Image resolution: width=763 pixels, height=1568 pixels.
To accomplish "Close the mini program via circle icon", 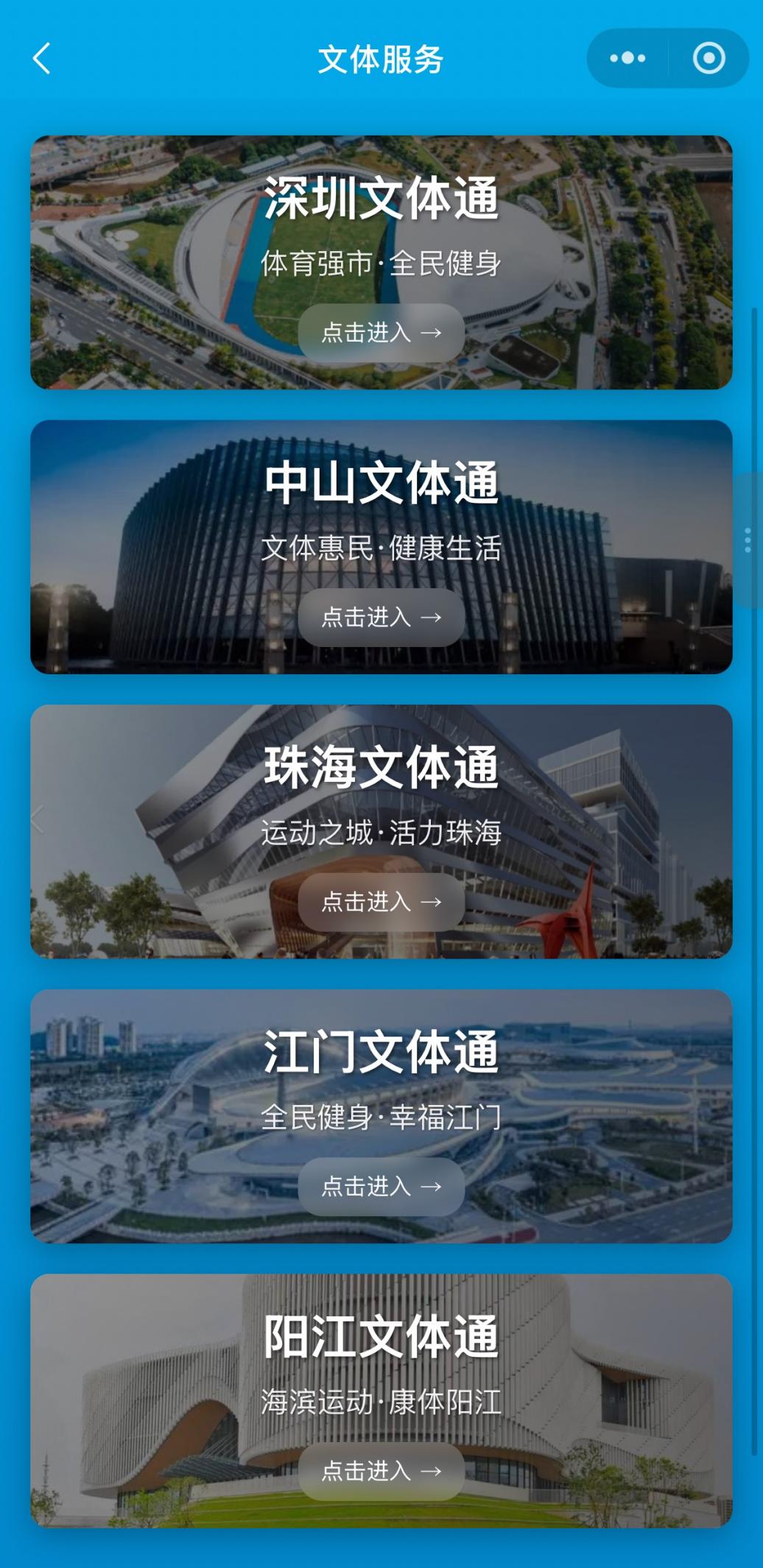I will 708,58.
